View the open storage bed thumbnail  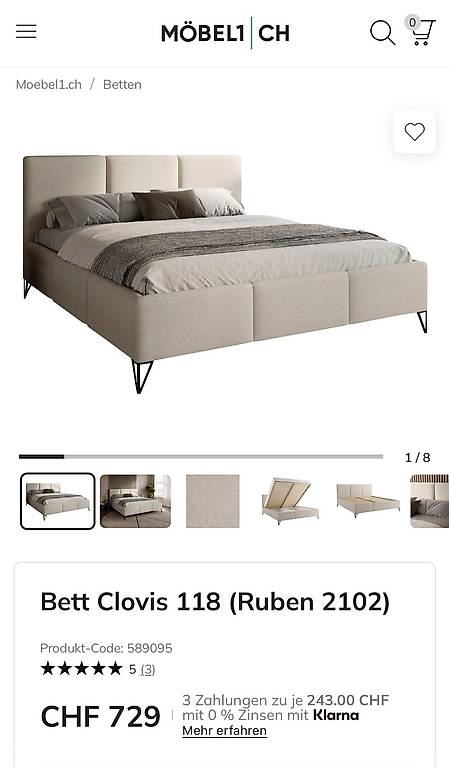click(290, 501)
